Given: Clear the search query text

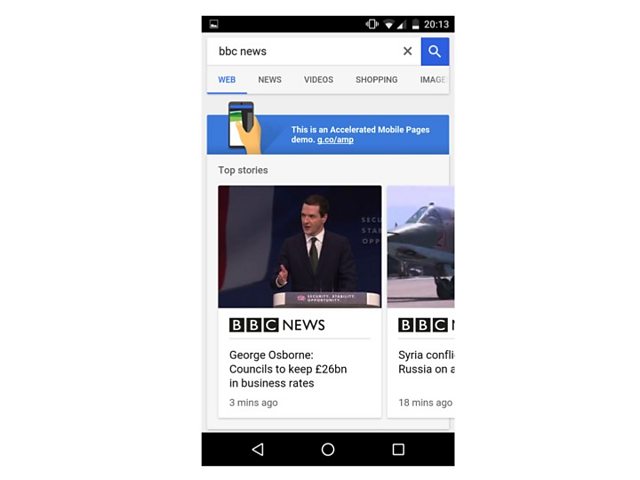Looking at the screenshot, I should 407,51.
